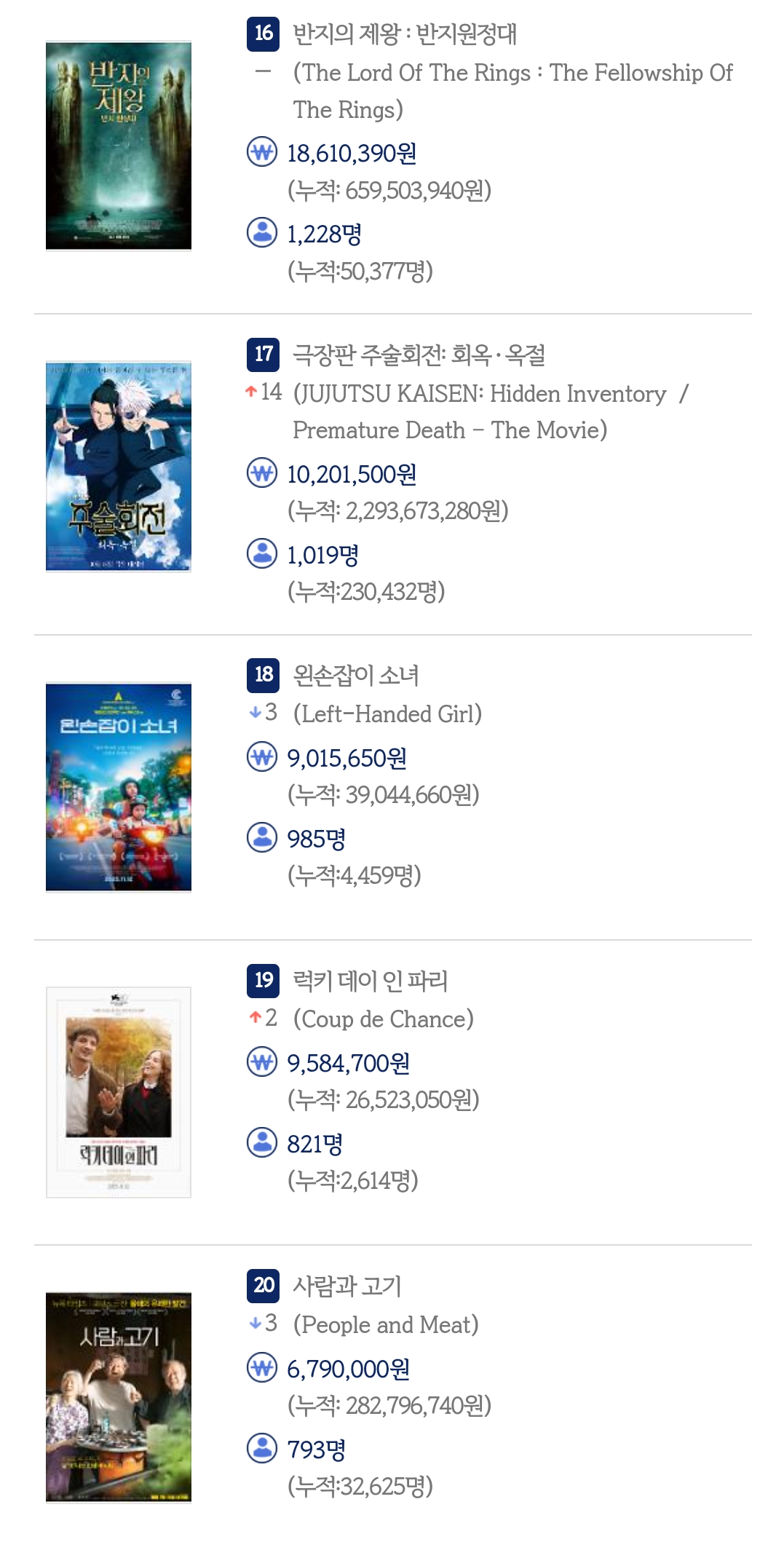View the JUJUTSU KAISEN movie poster
This screenshot has height=1542, width=784.
tap(119, 466)
